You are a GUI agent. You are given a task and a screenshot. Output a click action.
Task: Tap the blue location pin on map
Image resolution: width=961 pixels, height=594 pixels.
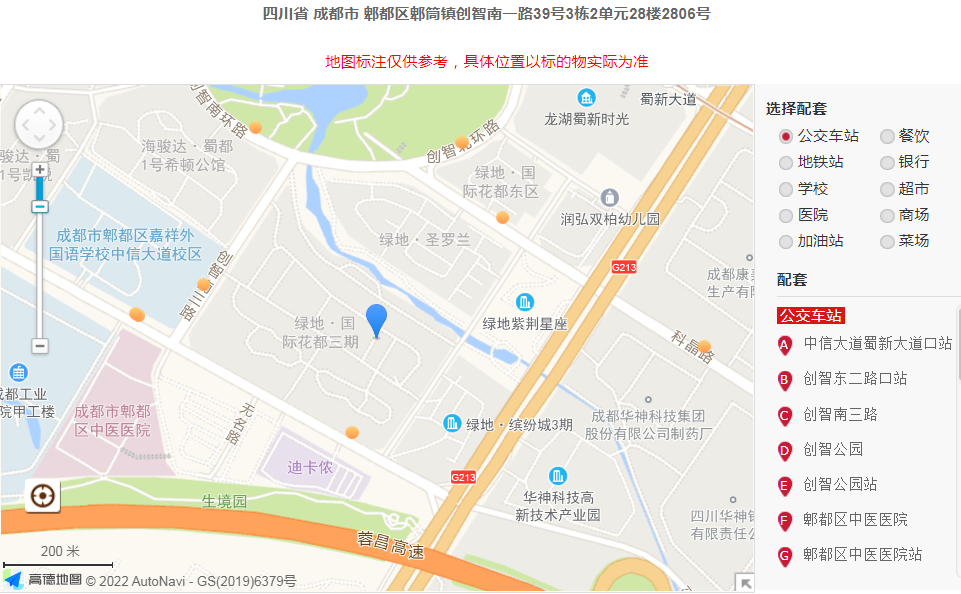point(376,319)
